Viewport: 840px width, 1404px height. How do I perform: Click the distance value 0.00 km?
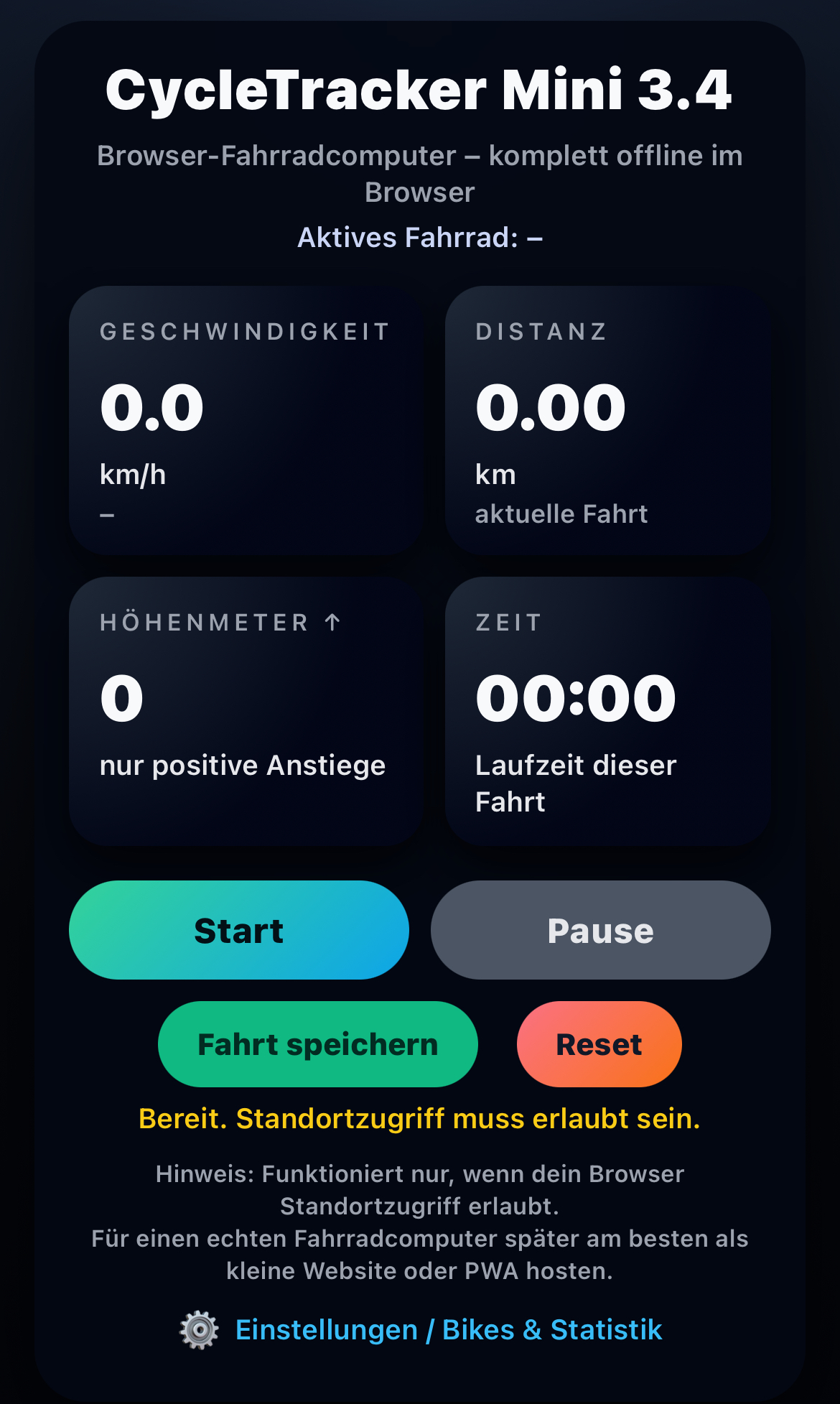click(551, 406)
